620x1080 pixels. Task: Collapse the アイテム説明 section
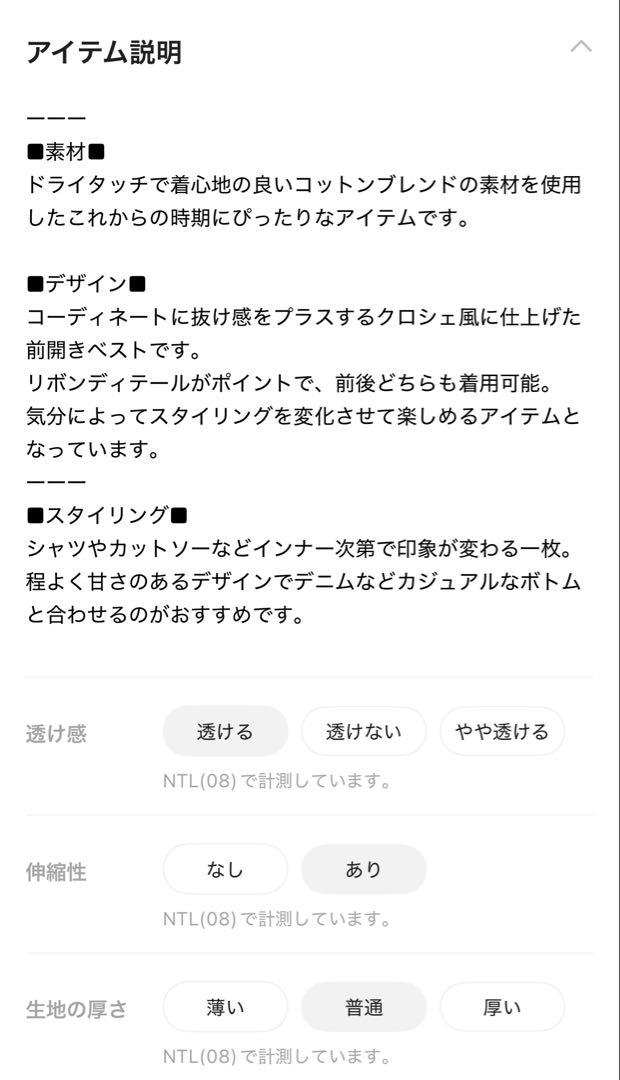point(581,47)
